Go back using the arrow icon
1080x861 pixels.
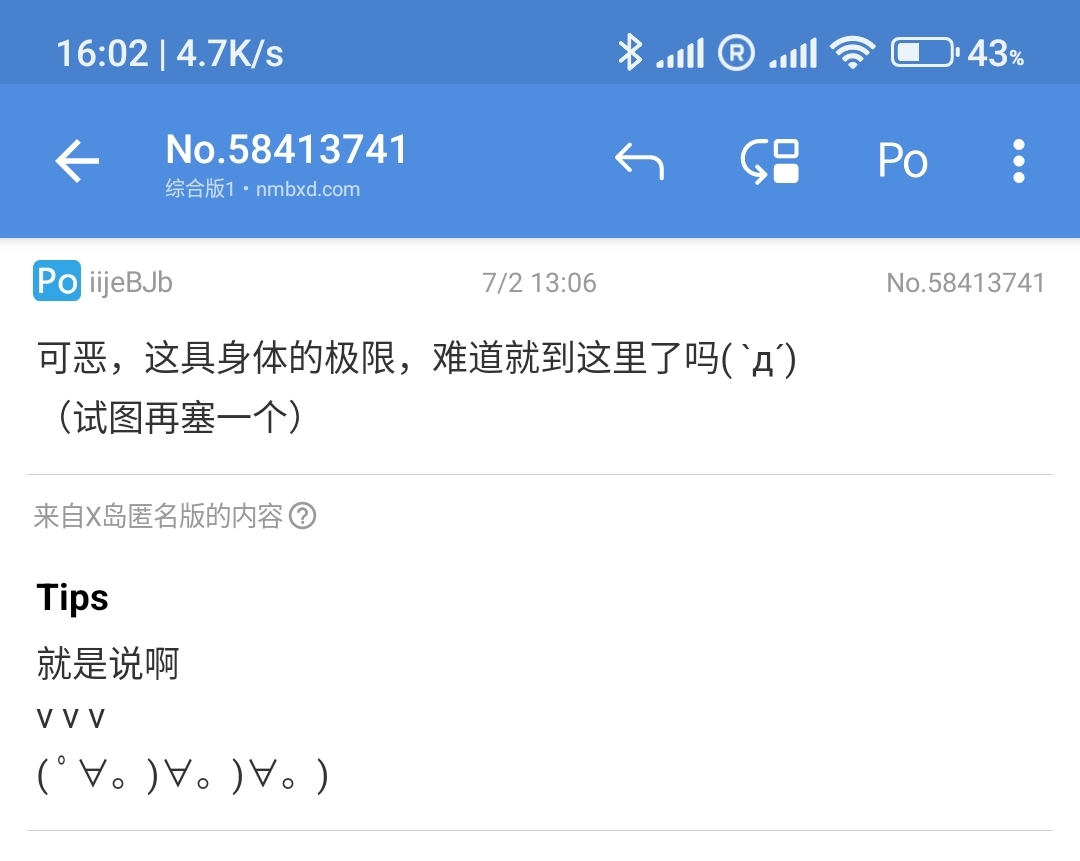click(x=77, y=161)
